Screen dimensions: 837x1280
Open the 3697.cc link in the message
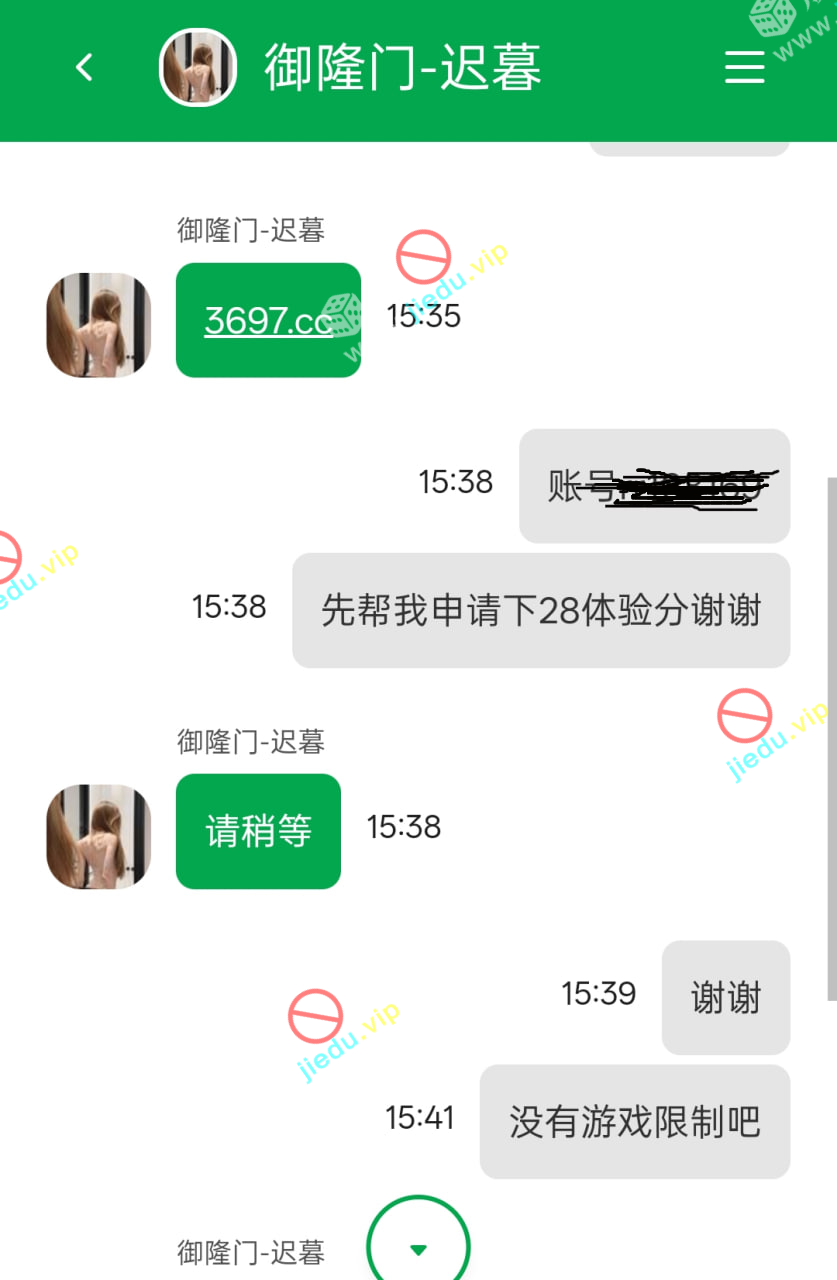click(x=267, y=320)
